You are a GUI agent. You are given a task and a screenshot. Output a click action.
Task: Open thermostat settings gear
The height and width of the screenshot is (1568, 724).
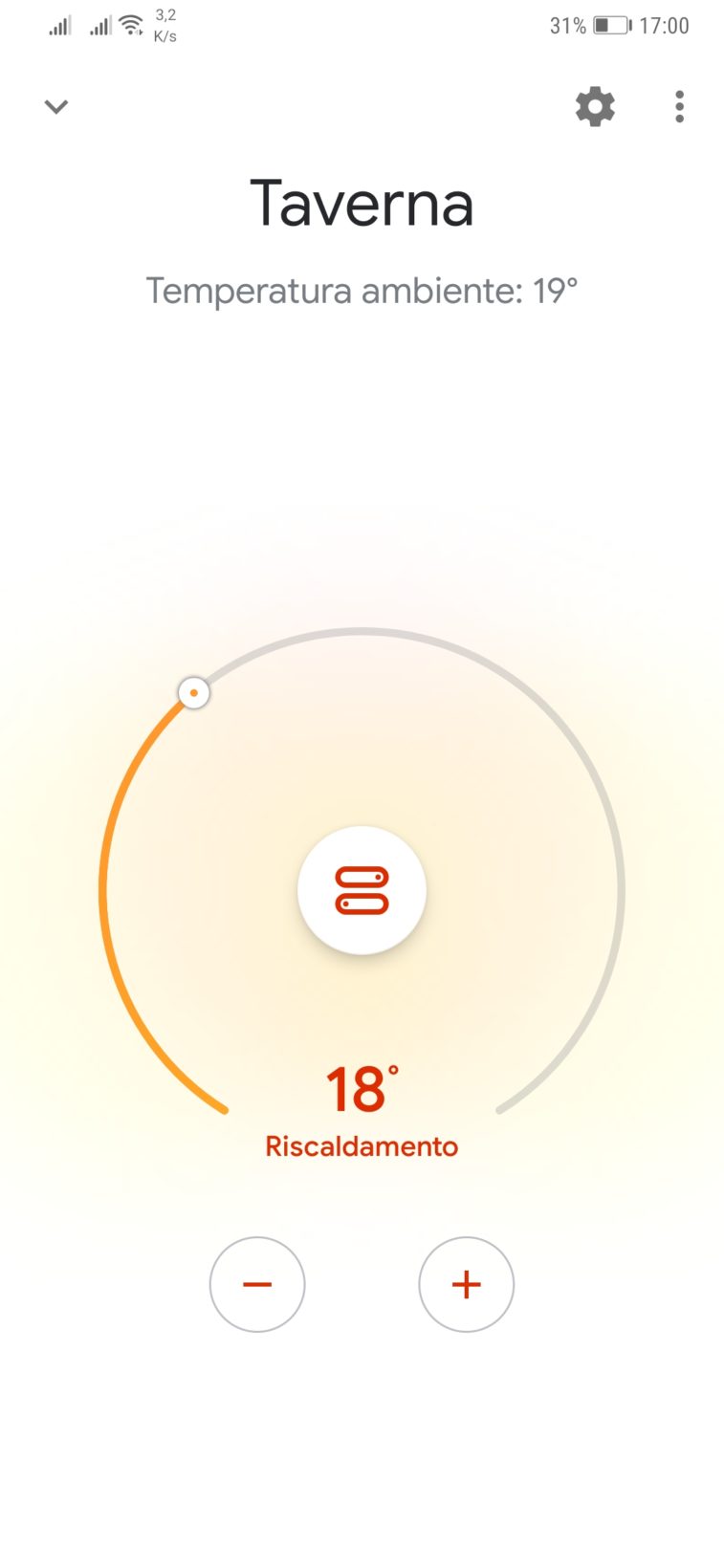click(595, 106)
